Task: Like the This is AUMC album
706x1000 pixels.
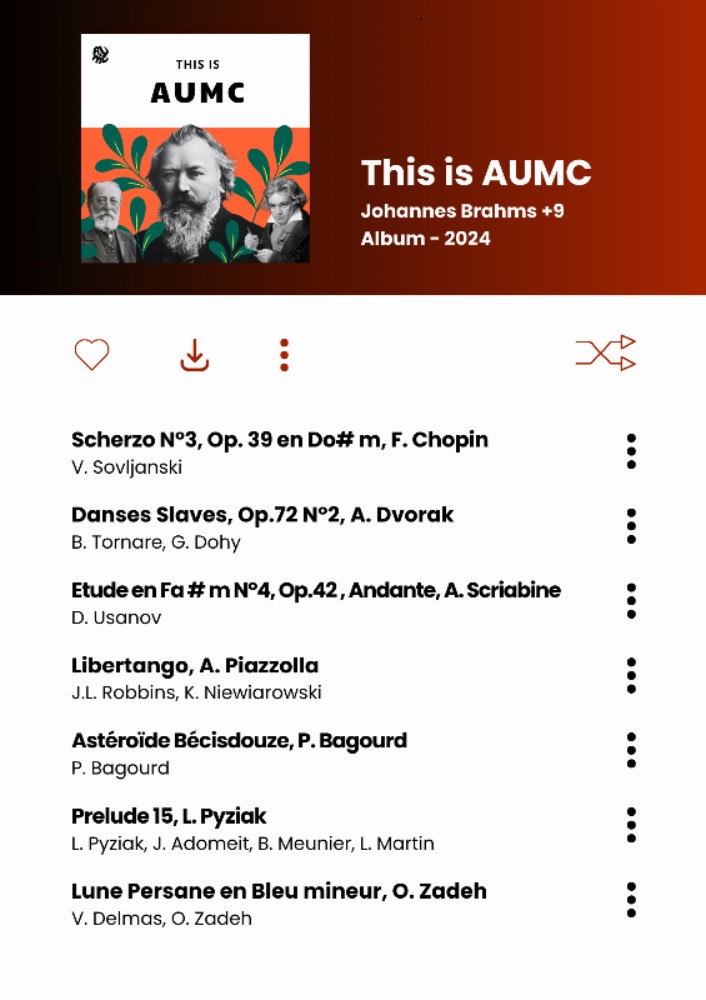Action: point(92,354)
